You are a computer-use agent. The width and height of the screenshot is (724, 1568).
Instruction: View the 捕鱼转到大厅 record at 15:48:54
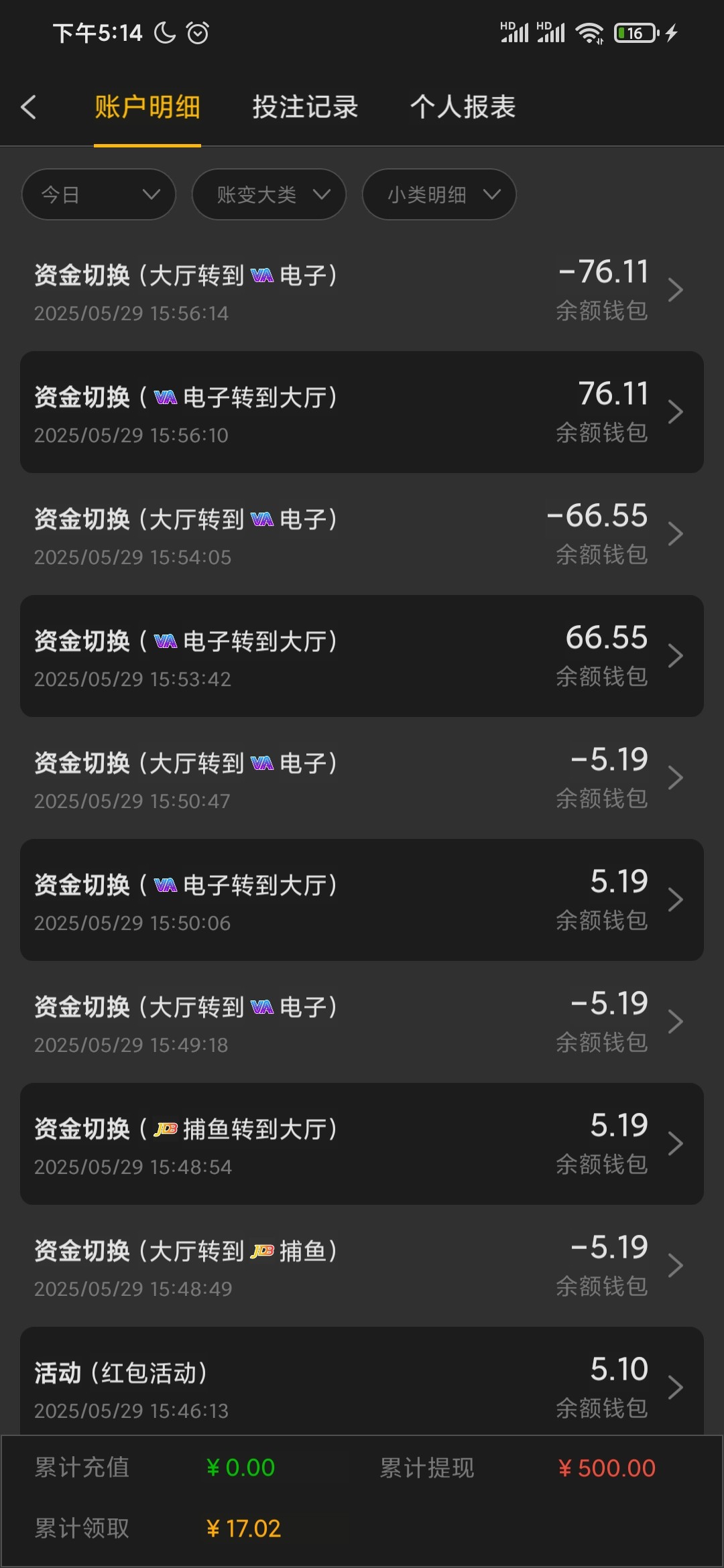tap(362, 1144)
